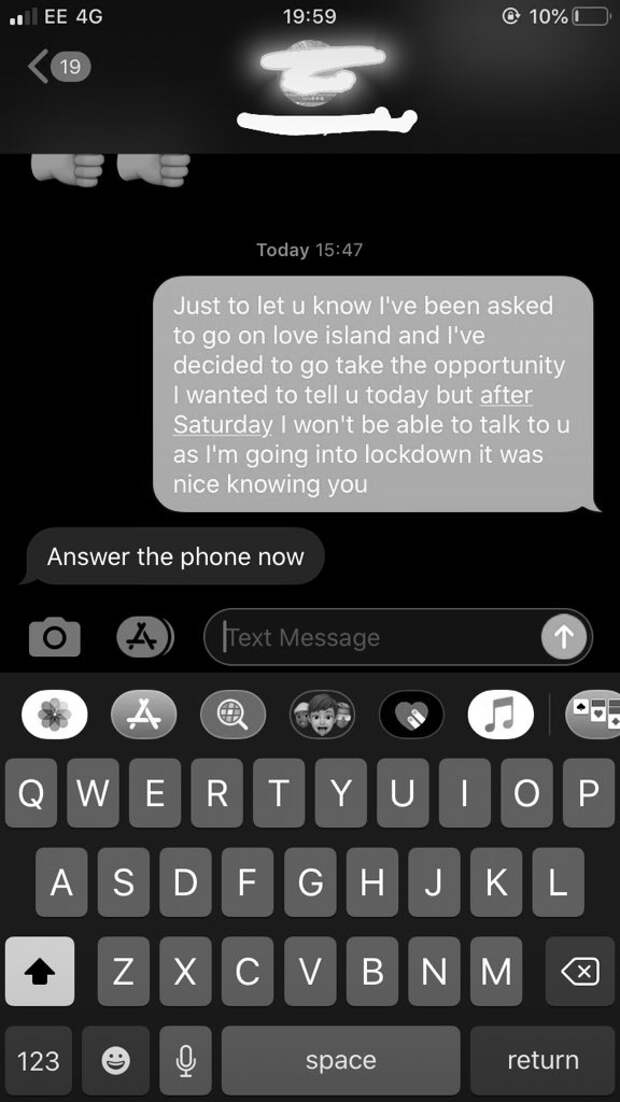Open Digital Touch heart in the app strip
The width and height of the screenshot is (620, 1102).
(x=411, y=715)
